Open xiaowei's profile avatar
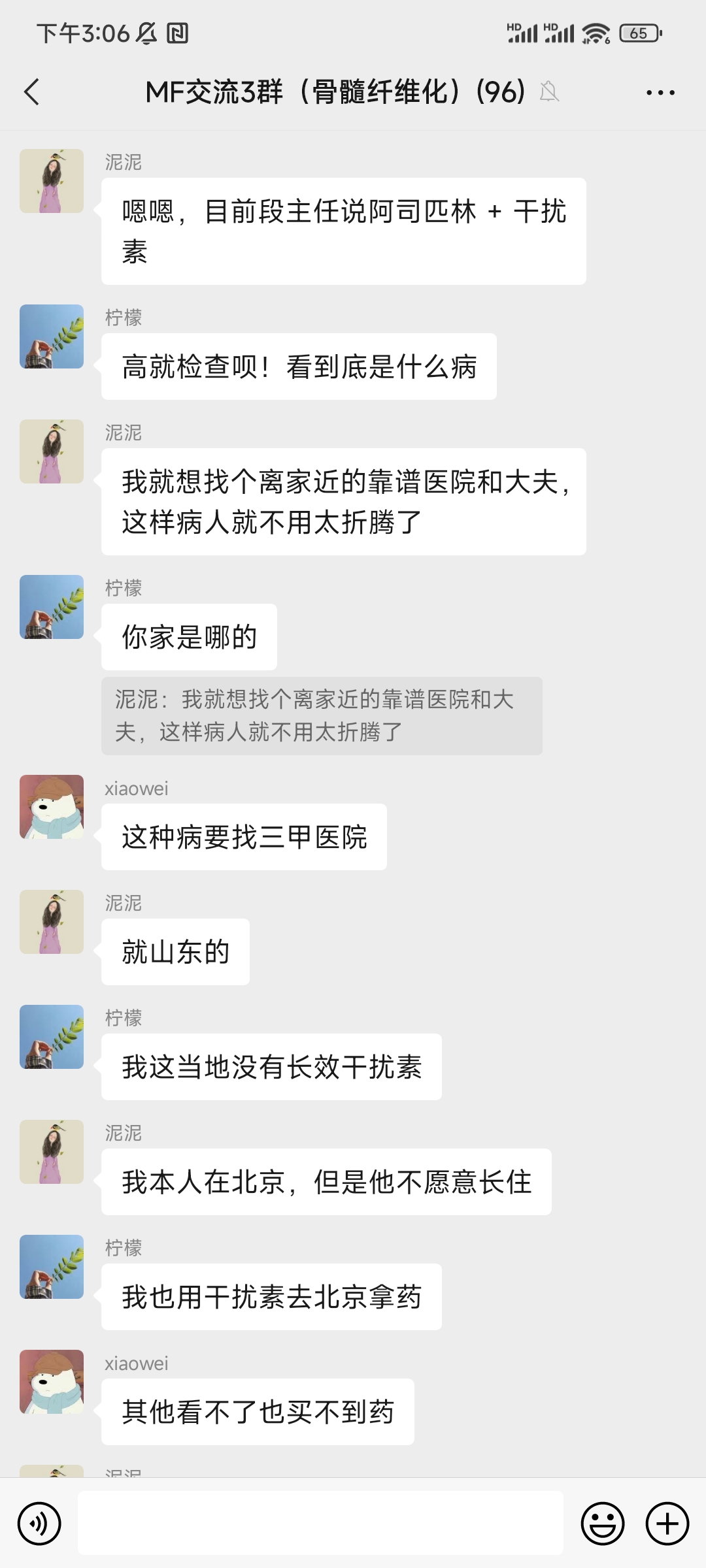Viewport: 706px width, 1568px height. click(51, 807)
